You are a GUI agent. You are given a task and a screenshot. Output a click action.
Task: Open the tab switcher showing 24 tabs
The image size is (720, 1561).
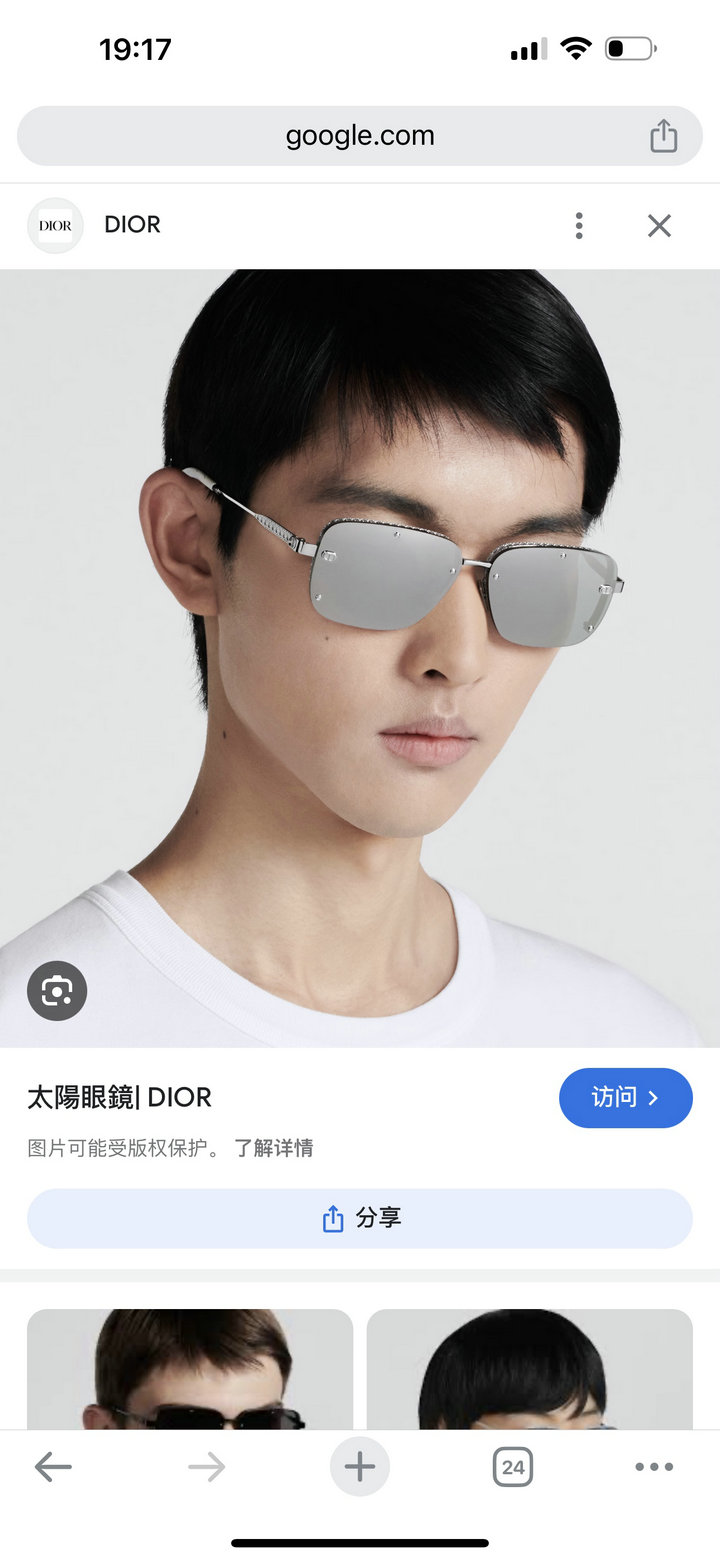(x=513, y=1467)
